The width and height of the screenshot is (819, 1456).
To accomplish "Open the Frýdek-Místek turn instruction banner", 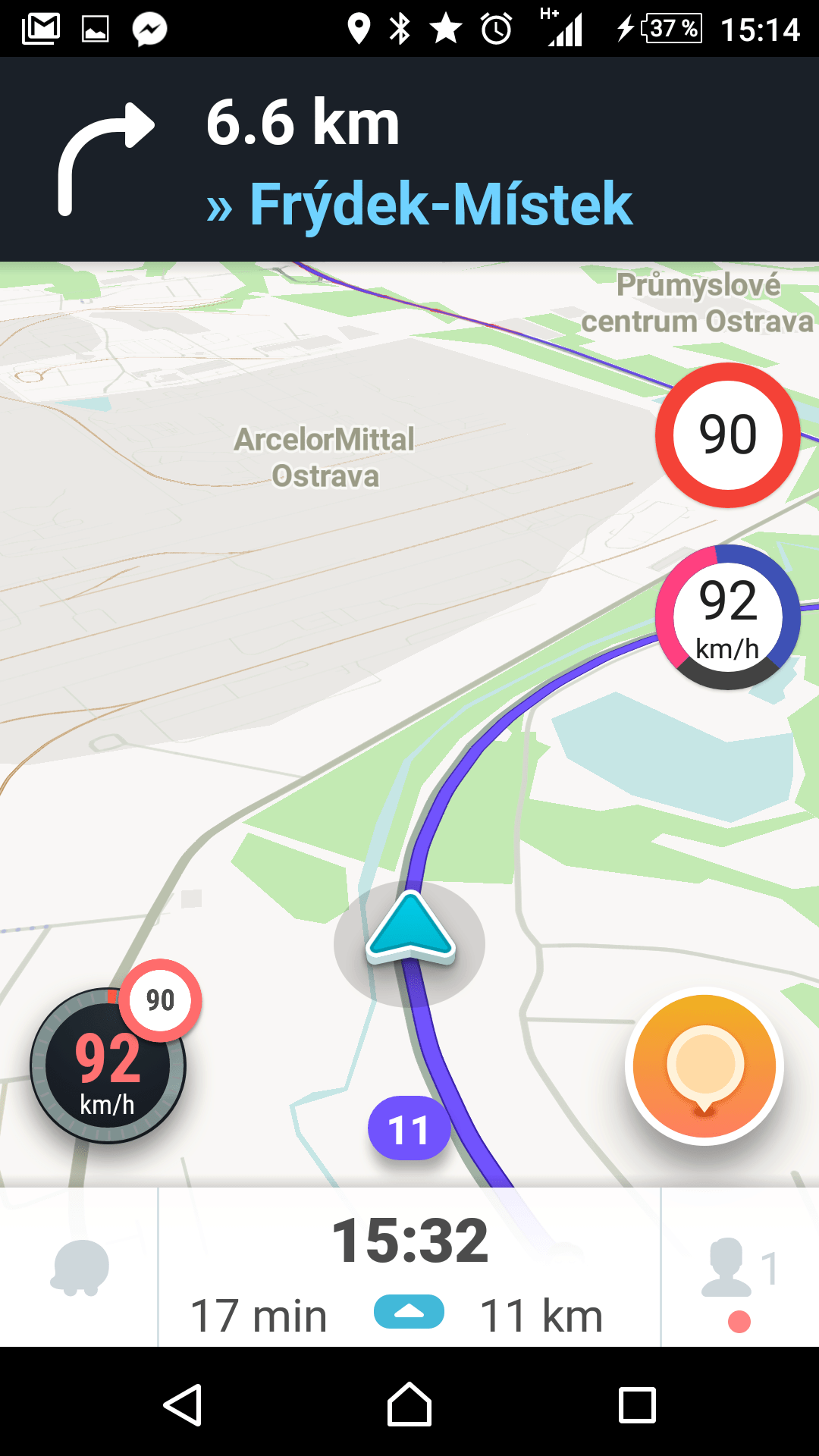I will (x=409, y=159).
